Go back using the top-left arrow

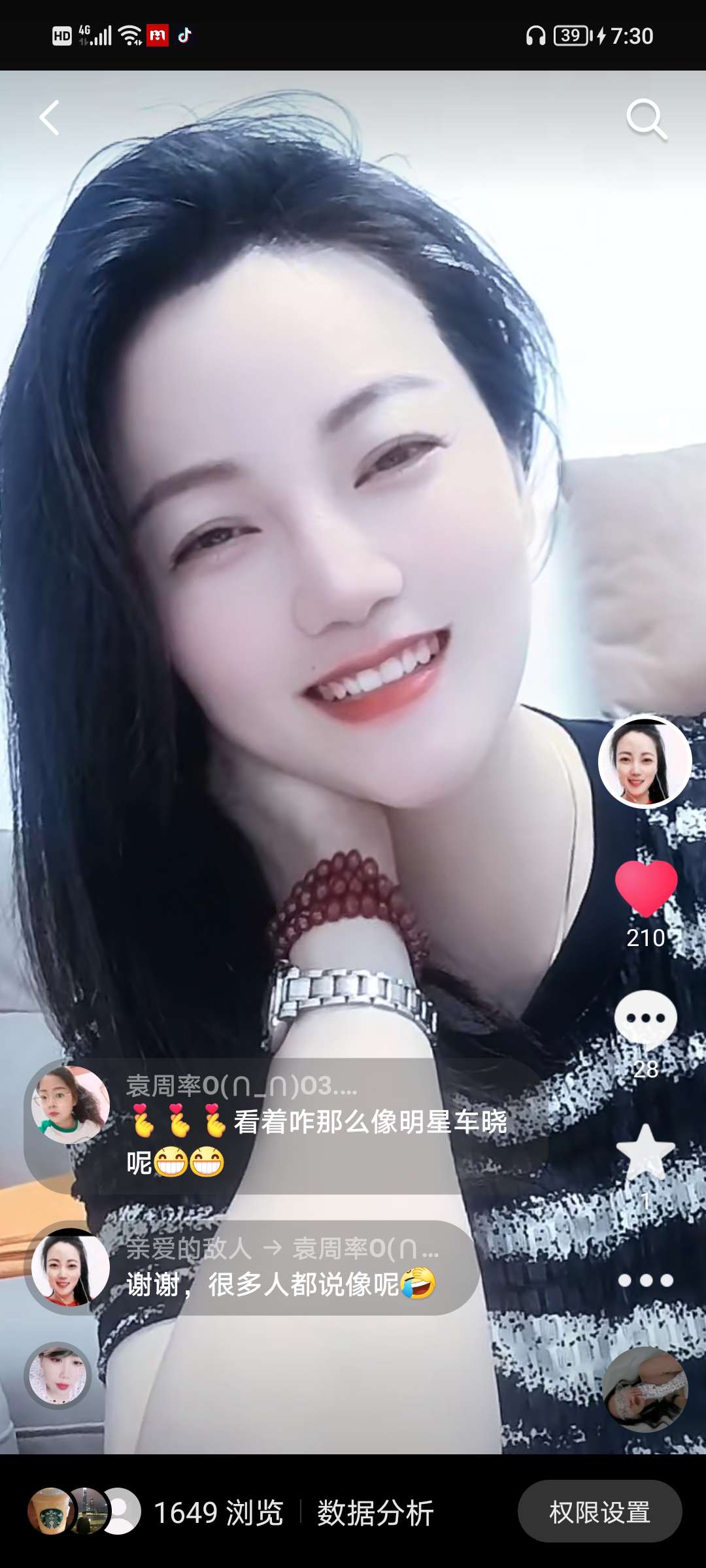50,118
